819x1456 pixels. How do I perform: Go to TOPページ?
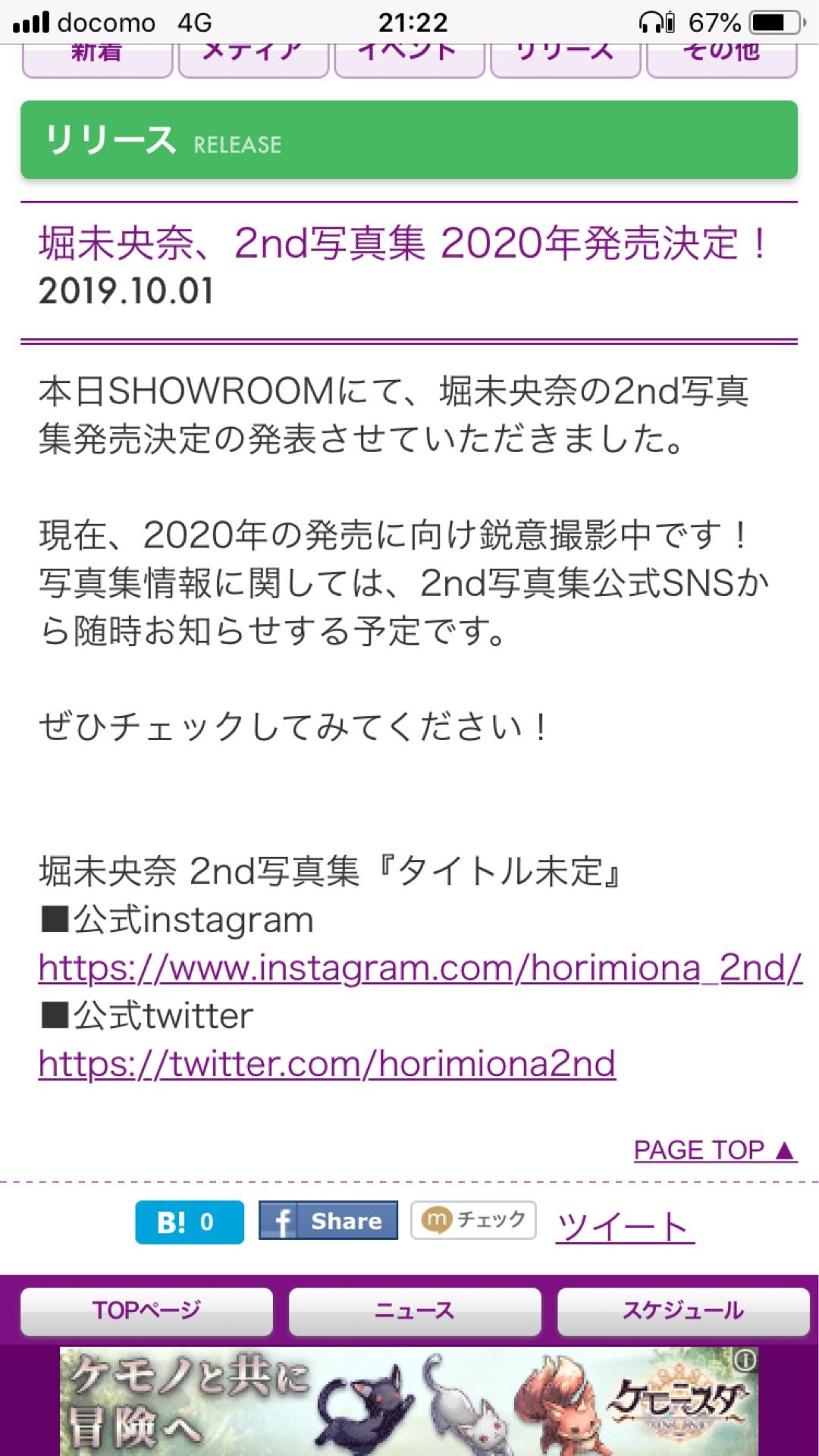(x=146, y=1310)
